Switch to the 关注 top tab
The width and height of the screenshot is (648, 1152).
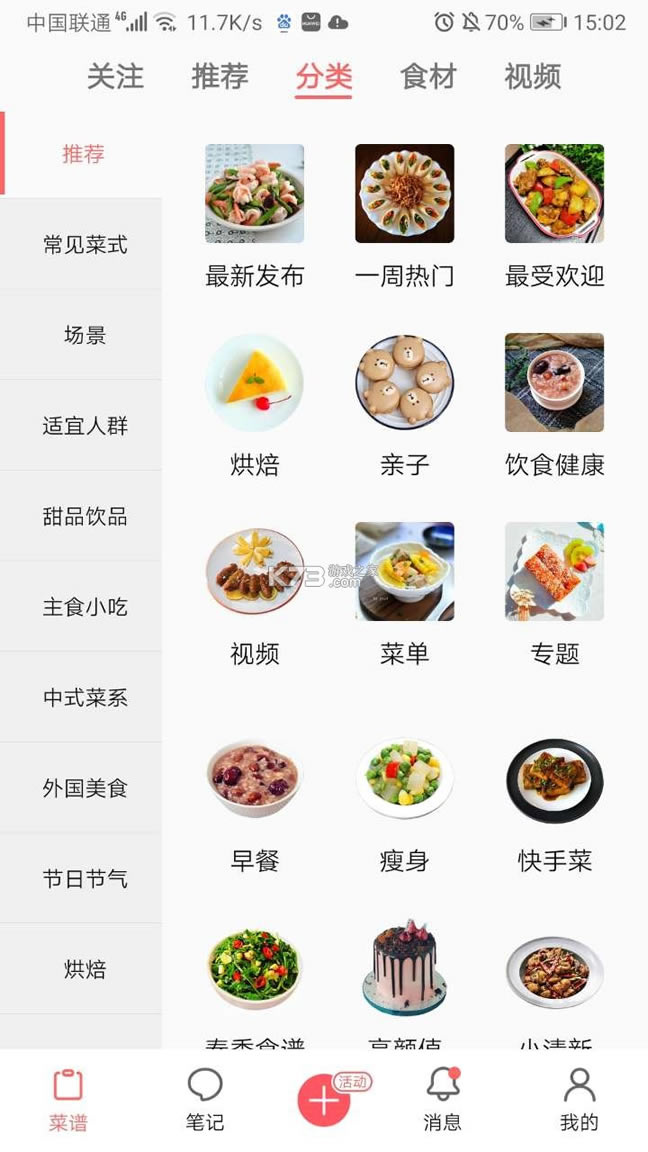(x=115, y=77)
